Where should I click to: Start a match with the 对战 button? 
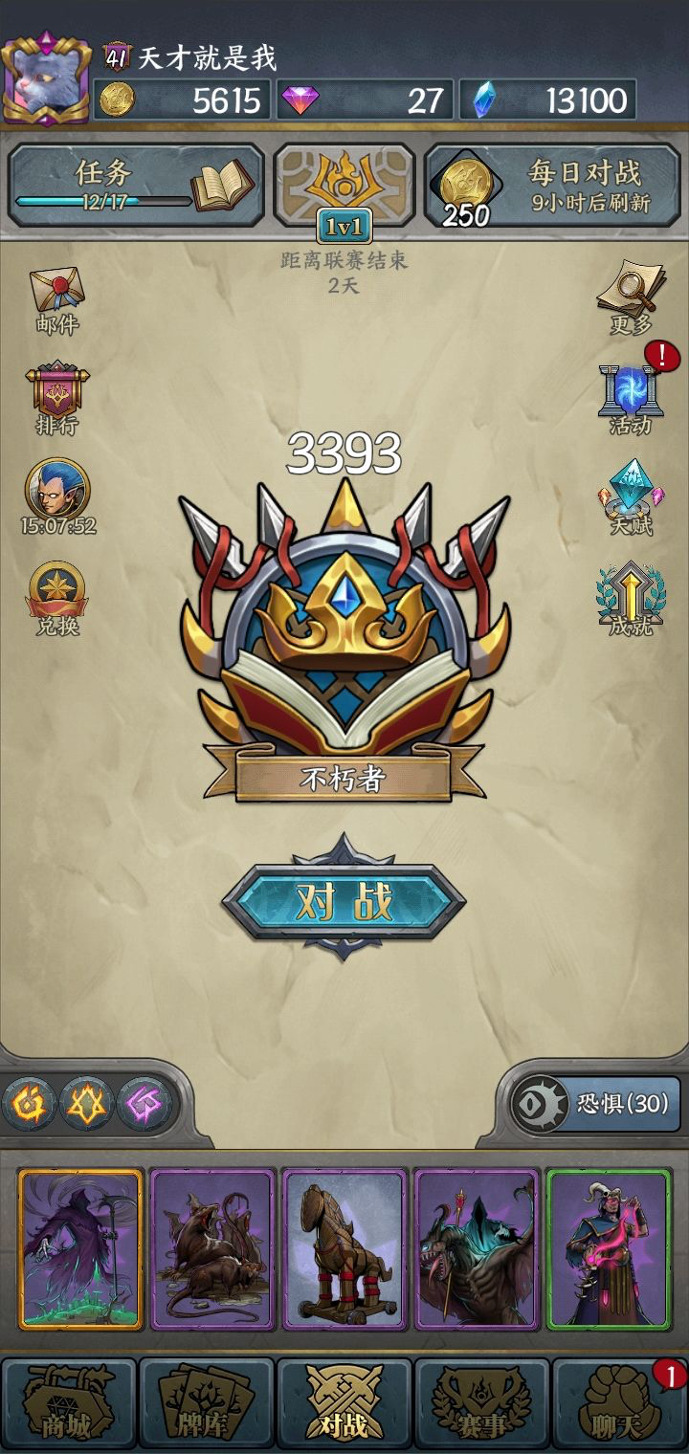(x=344, y=901)
